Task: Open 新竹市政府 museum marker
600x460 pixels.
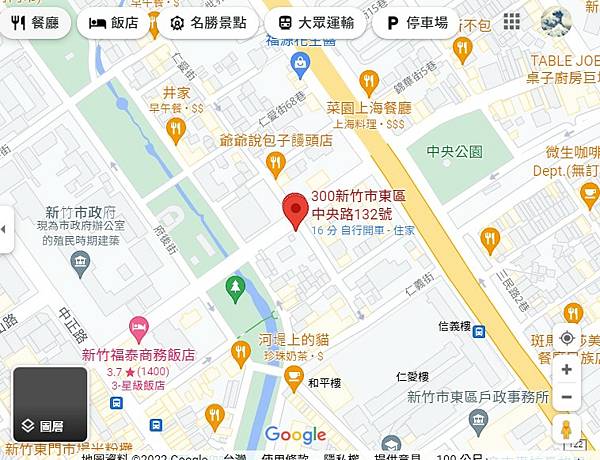Action: click(79, 262)
